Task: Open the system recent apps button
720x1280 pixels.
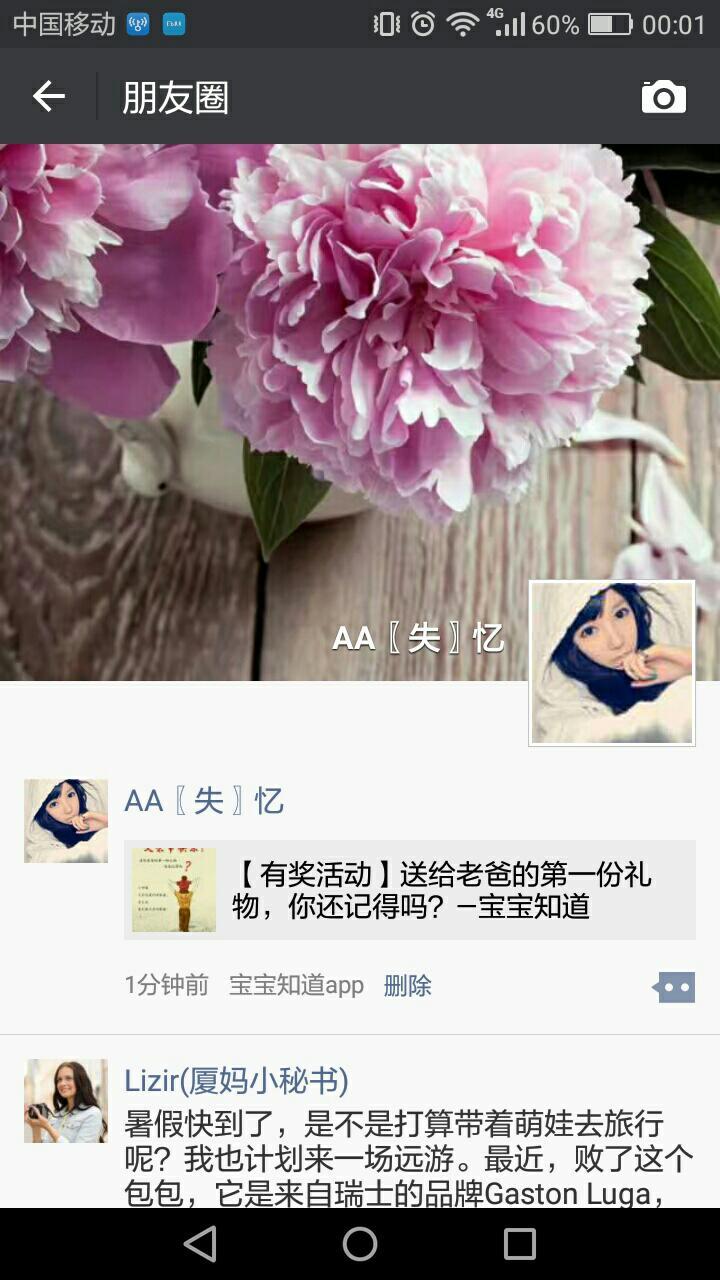Action: point(520,1244)
